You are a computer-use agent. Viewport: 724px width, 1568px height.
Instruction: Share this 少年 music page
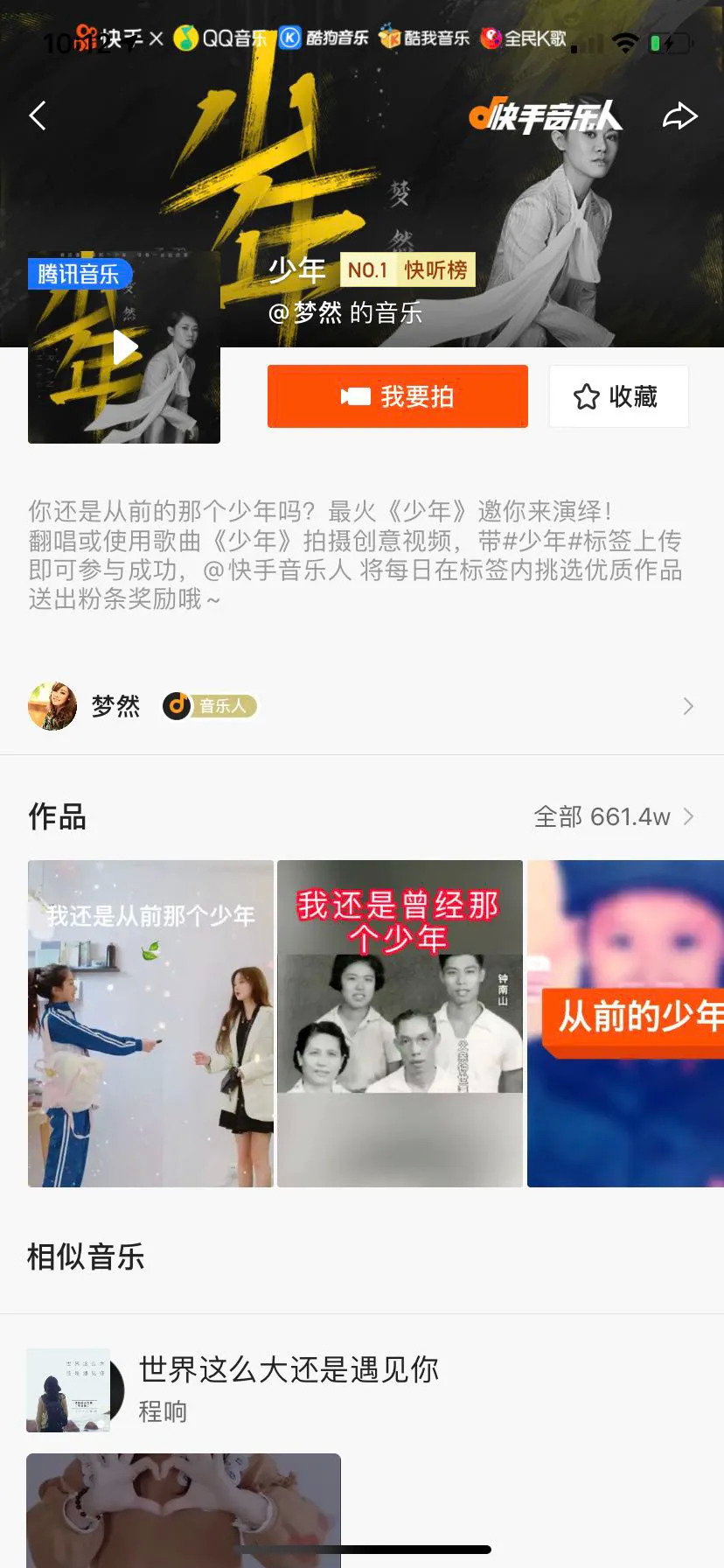[679, 115]
